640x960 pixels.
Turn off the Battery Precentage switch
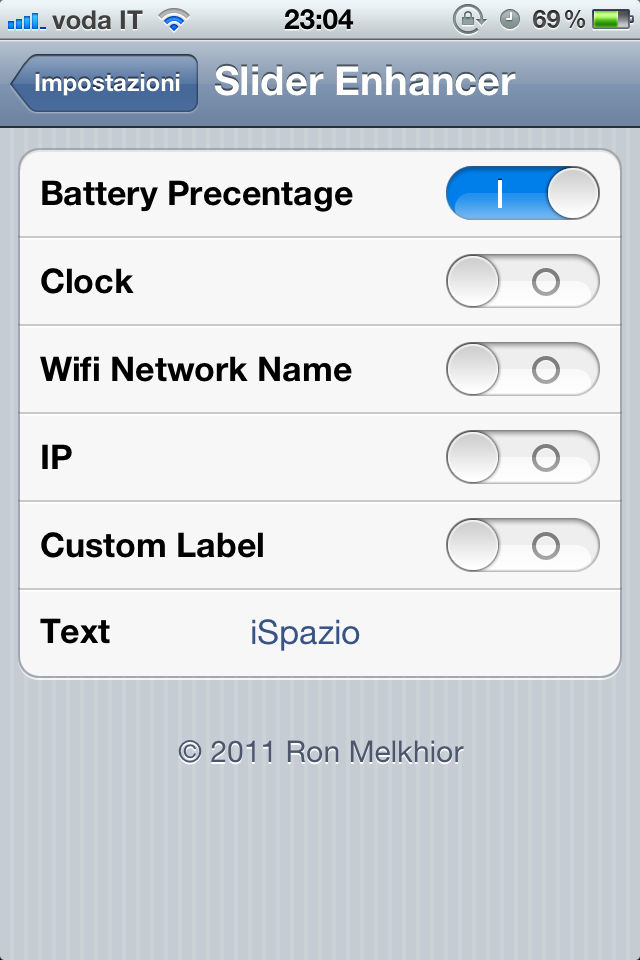pos(522,193)
